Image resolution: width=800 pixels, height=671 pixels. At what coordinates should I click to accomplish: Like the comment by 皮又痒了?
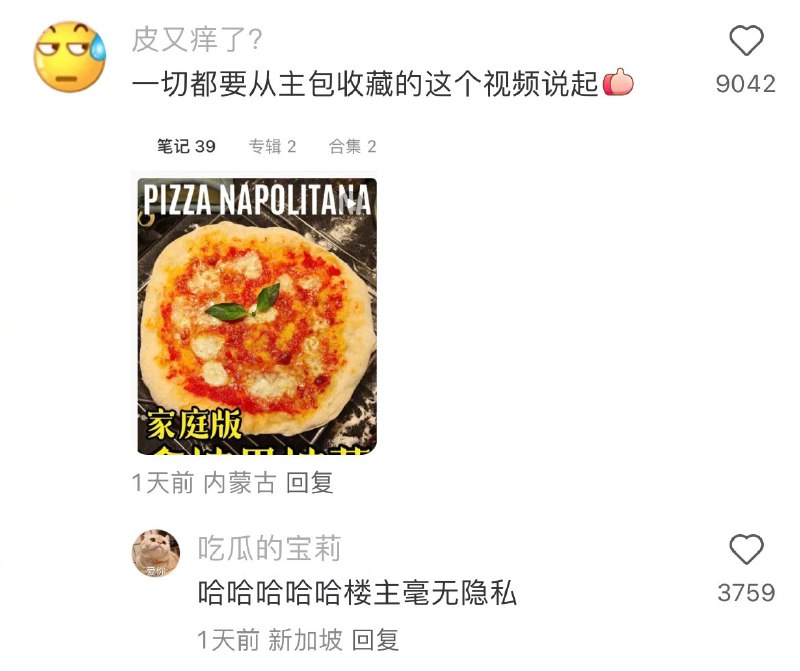[x=746, y=42]
